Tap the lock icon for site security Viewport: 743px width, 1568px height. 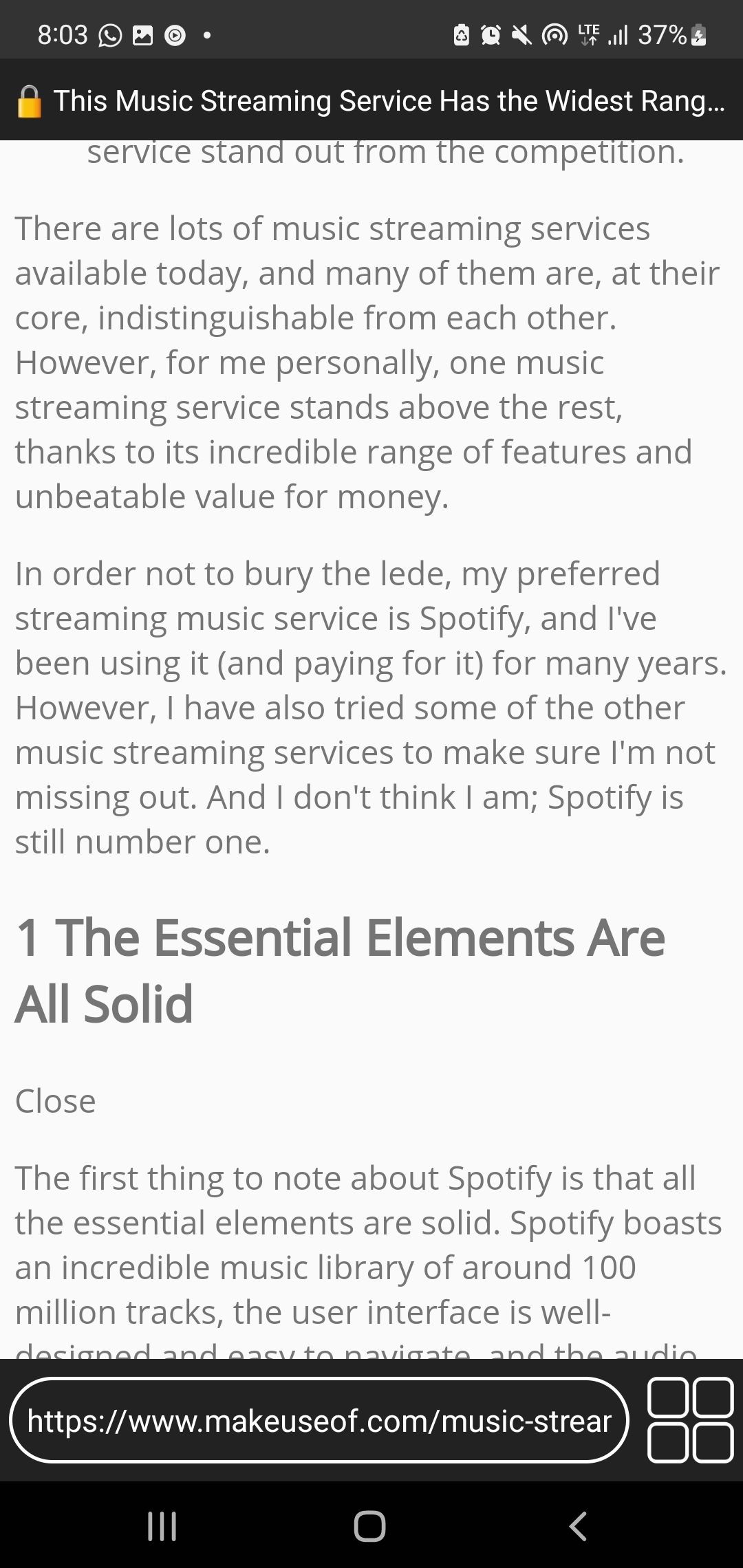29,101
